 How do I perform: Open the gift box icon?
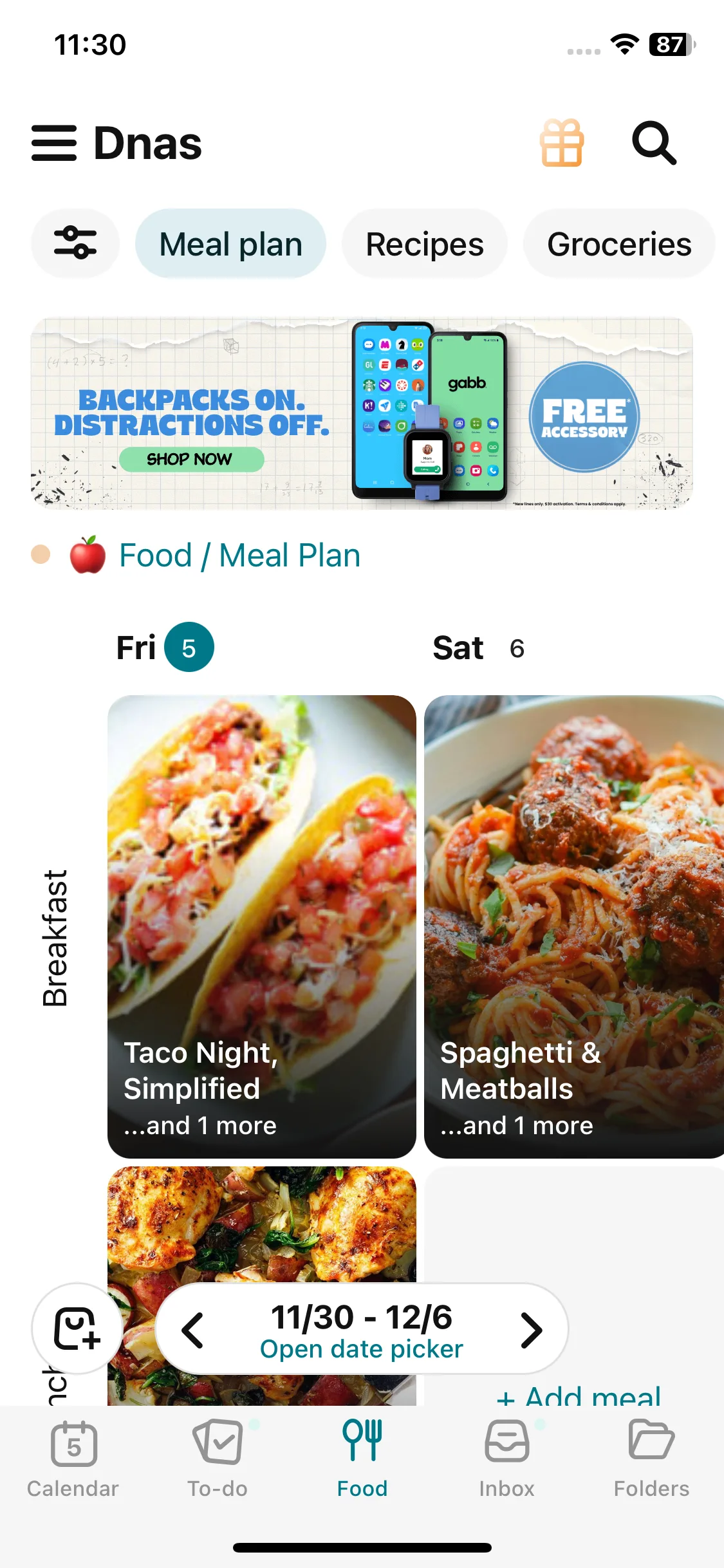tap(562, 143)
